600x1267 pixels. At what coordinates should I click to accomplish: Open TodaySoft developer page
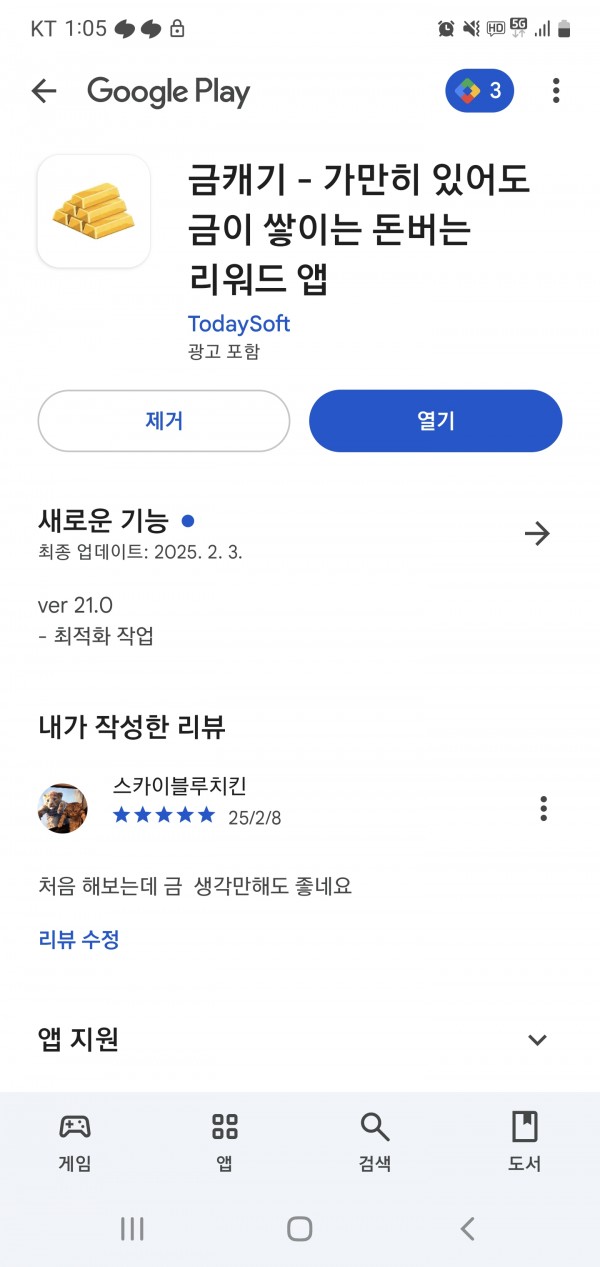tap(238, 324)
